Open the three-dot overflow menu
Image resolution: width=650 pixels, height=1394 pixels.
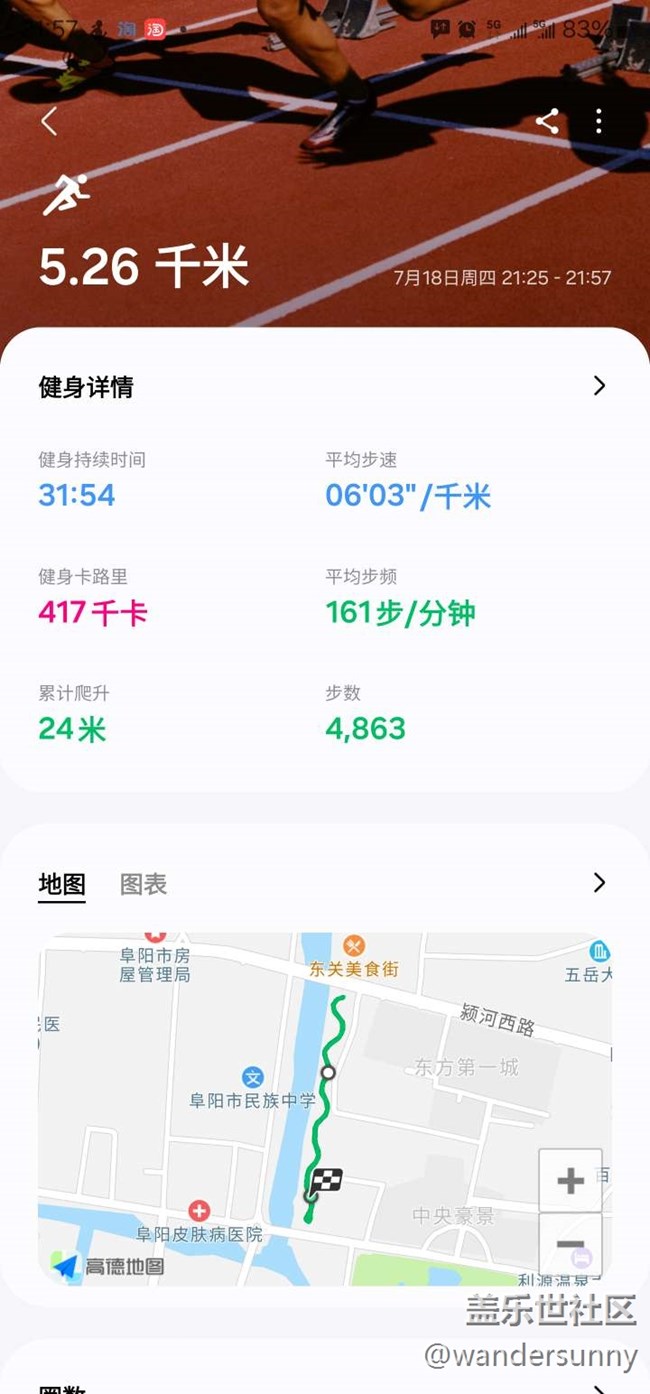tap(599, 122)
